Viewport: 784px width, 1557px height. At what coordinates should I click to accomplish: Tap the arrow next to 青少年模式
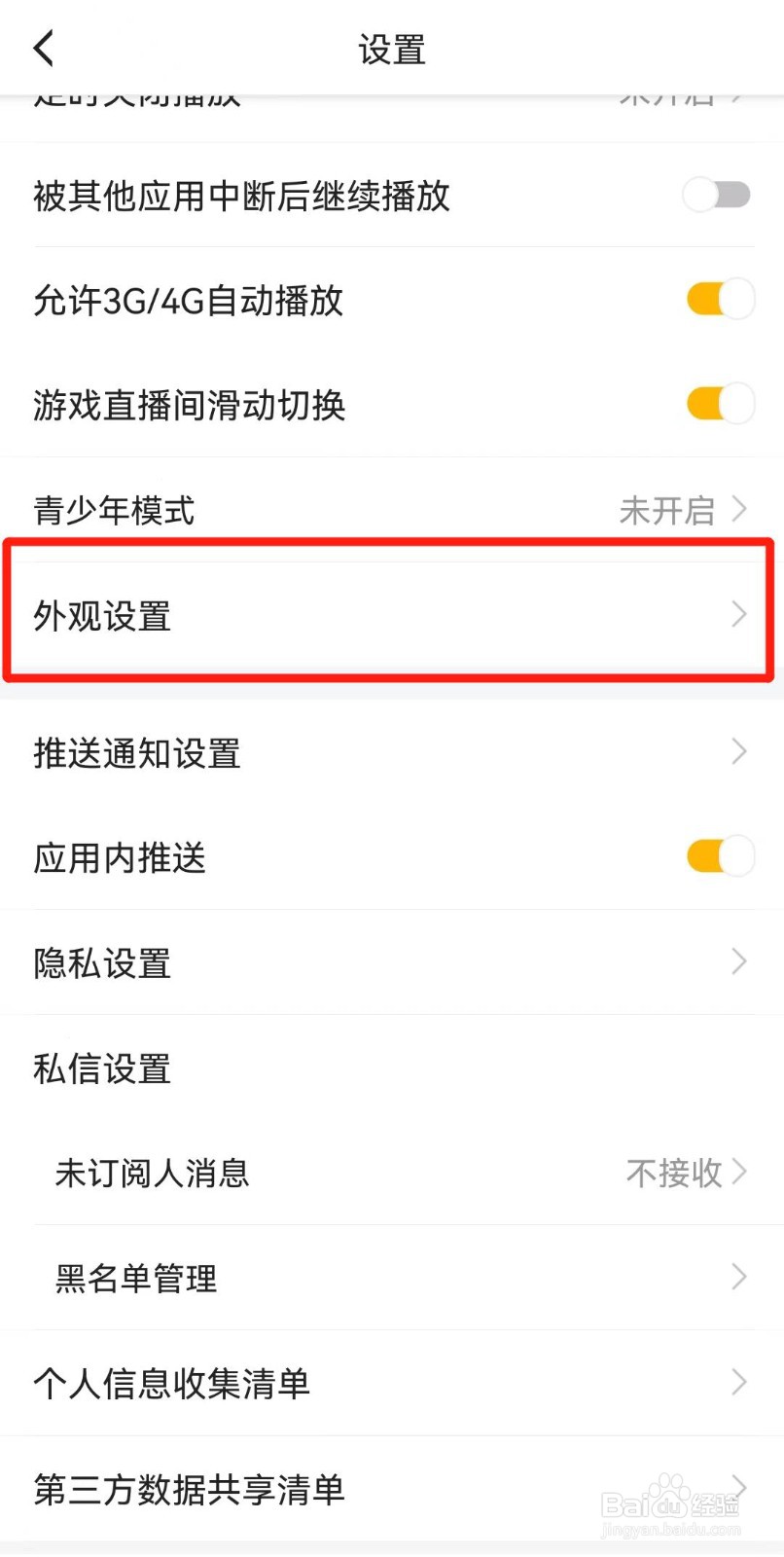(738, 509)
